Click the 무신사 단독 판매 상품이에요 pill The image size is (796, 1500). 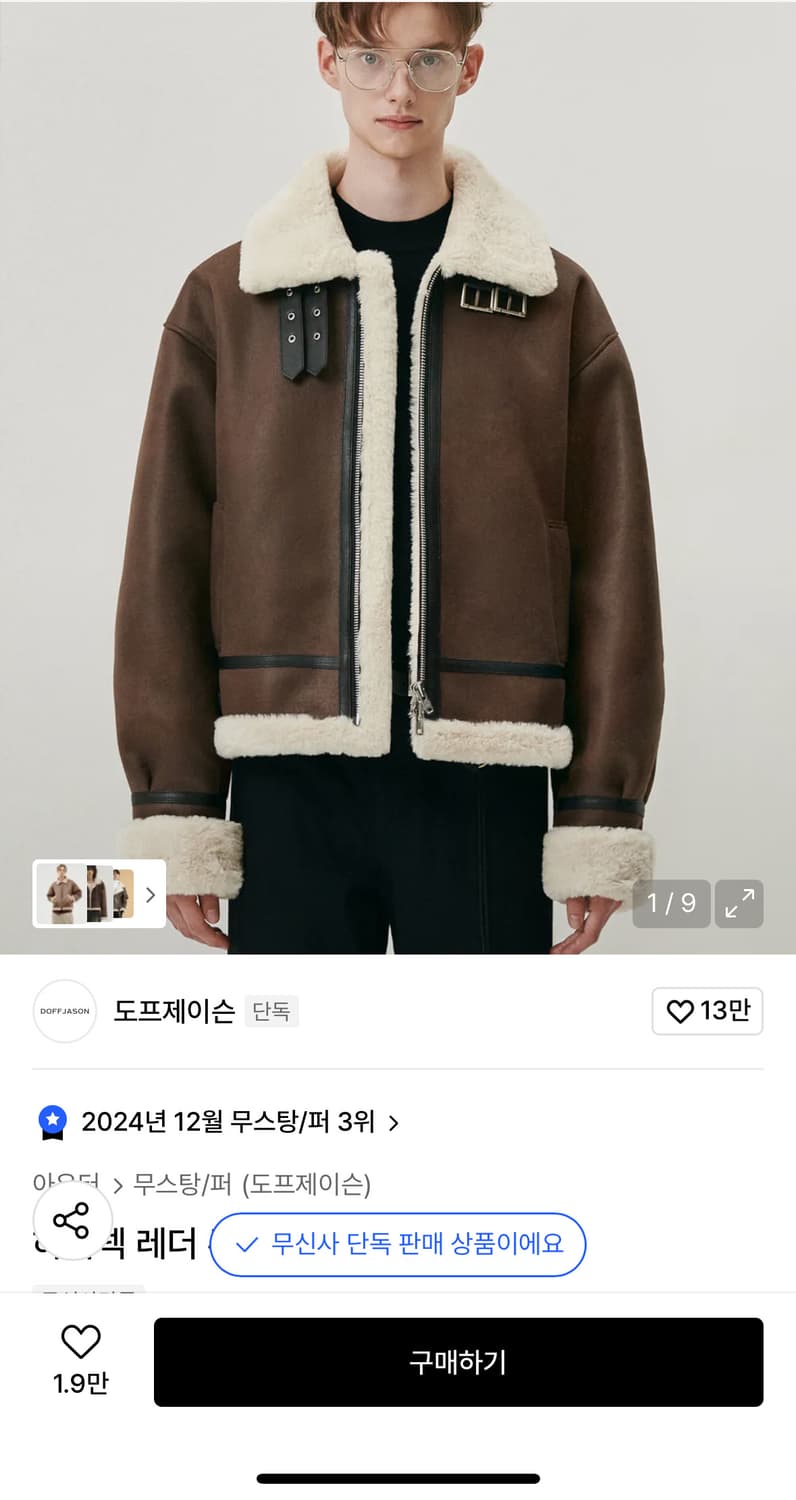[398, 1244]
